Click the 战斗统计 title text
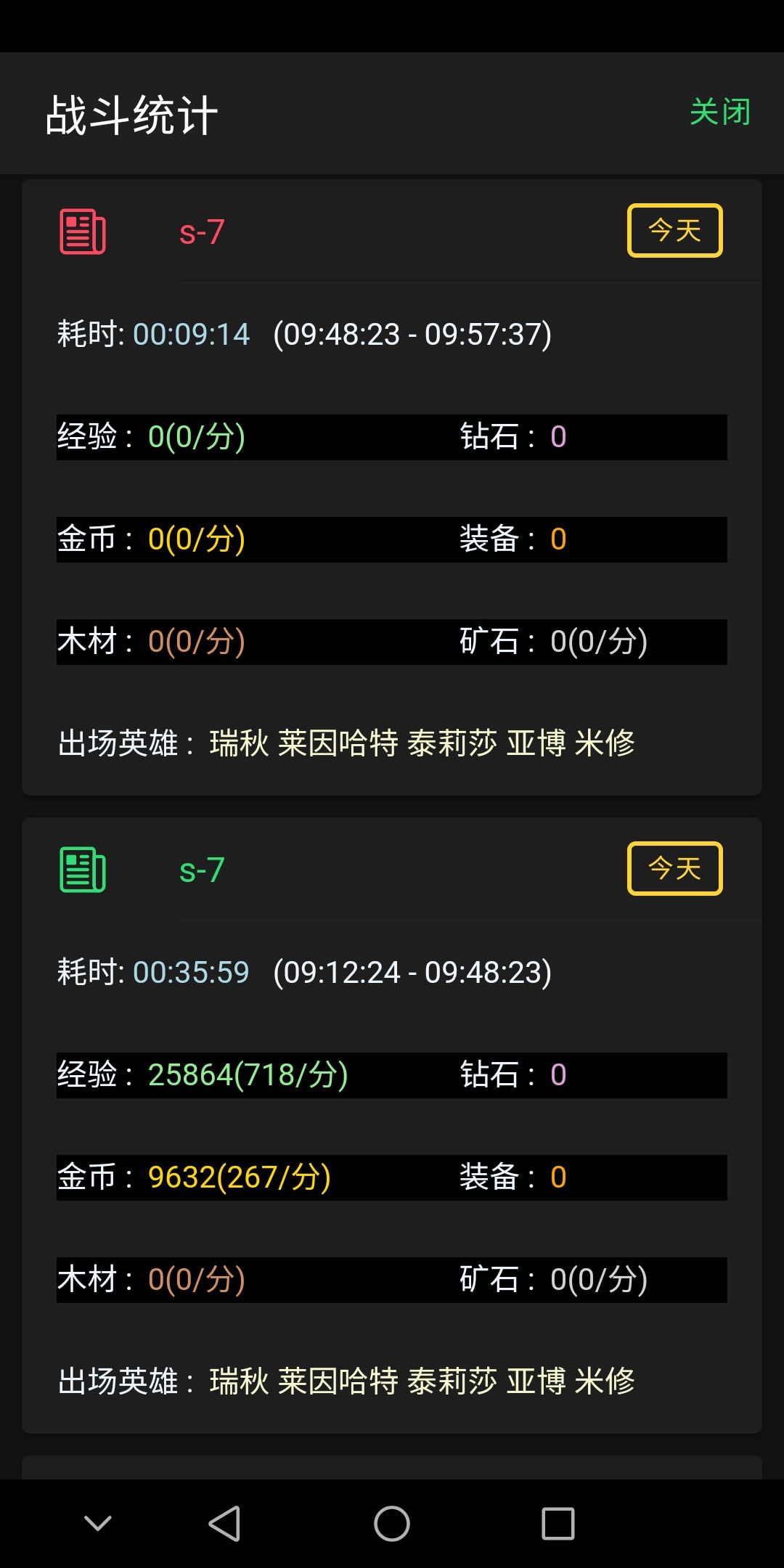This screenshot has width=784, height=1568. (x=129, y=114)
